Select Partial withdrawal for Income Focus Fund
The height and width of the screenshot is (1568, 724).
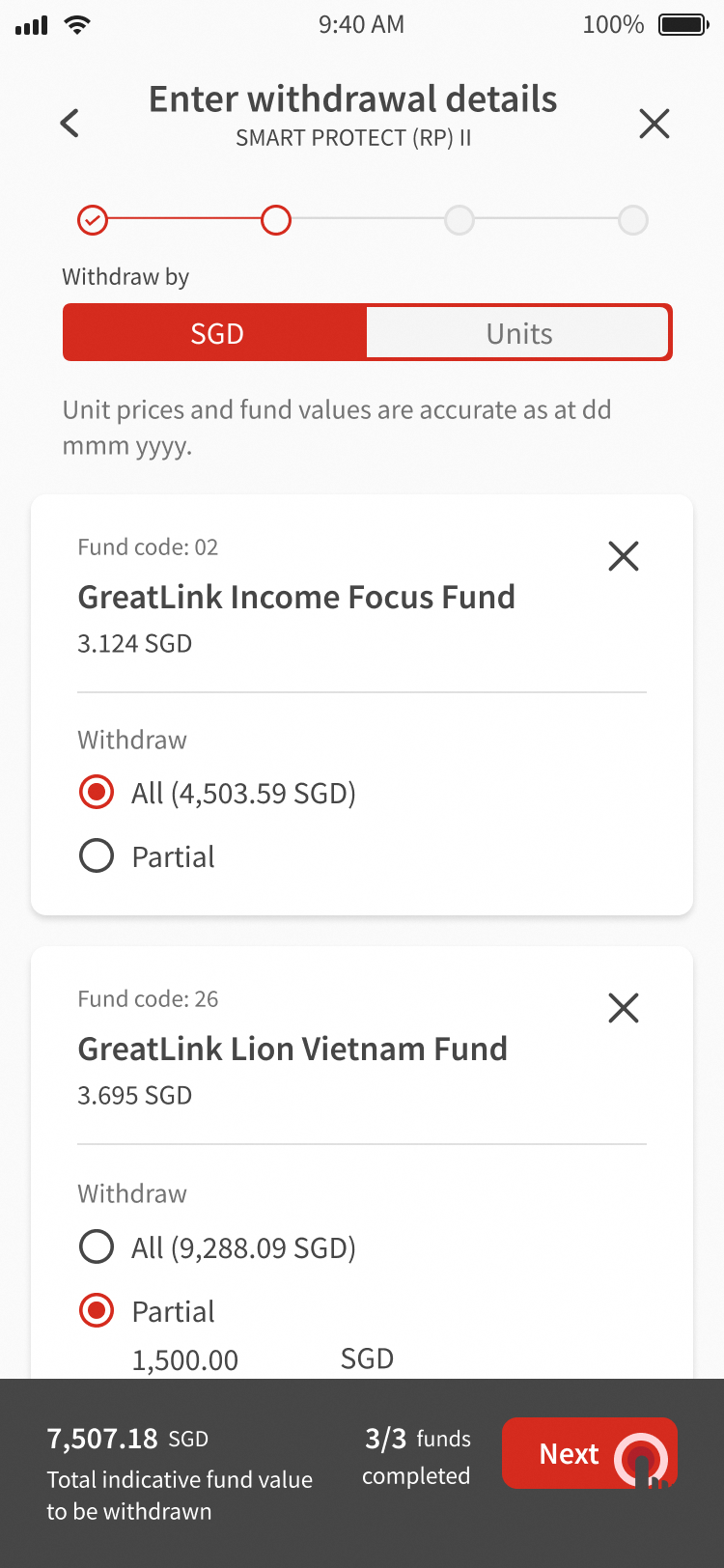click(x=96, y=855)
